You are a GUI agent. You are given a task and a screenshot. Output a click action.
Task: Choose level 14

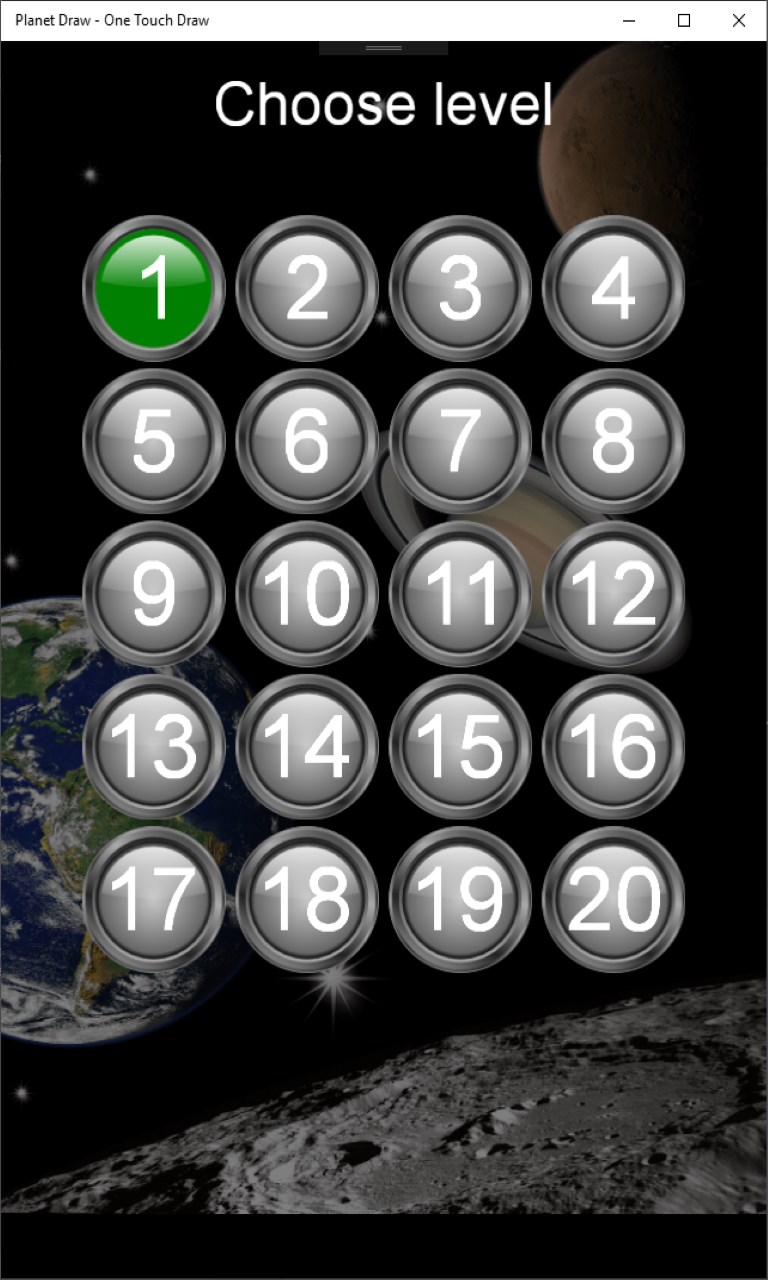click(x=307, y=746)
